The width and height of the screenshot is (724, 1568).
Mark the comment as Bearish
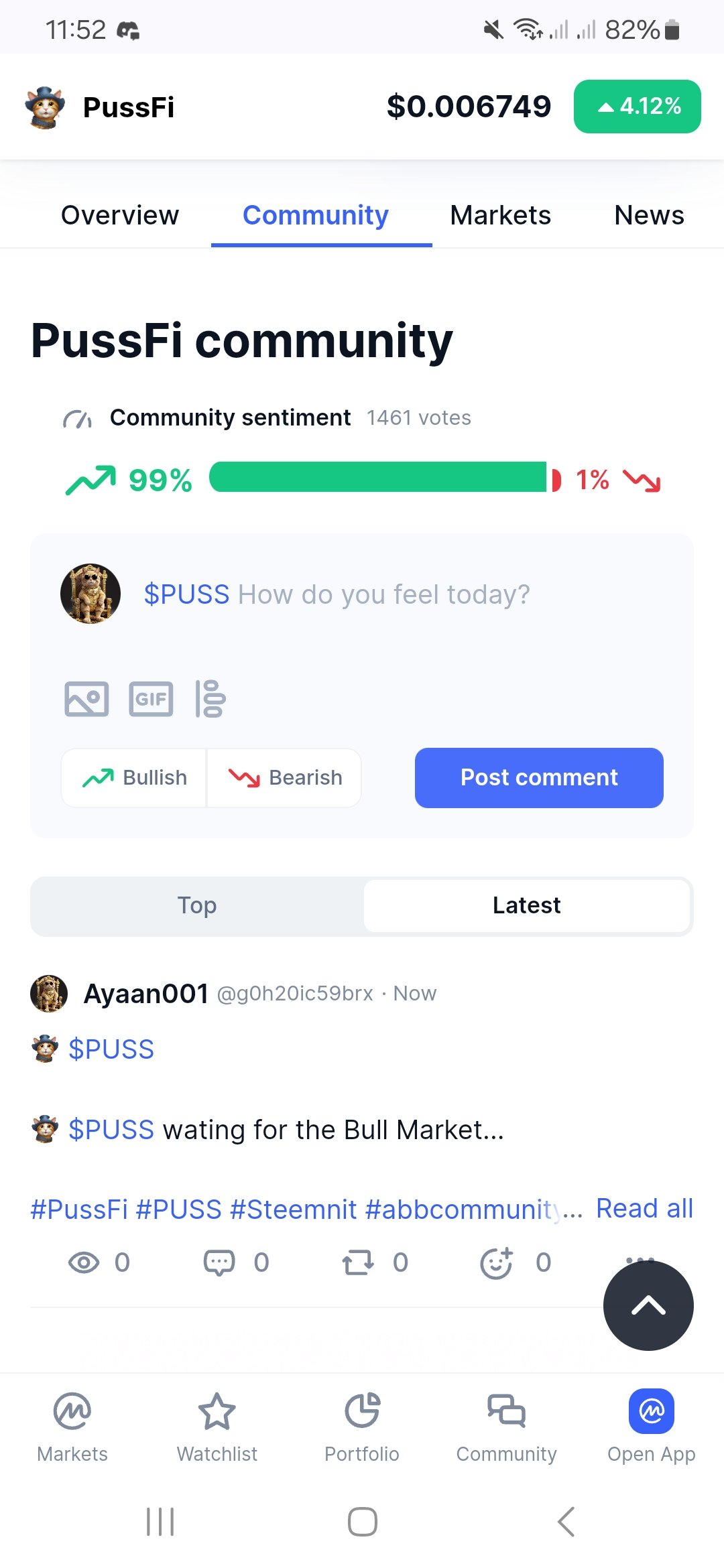tap(285, 777)
